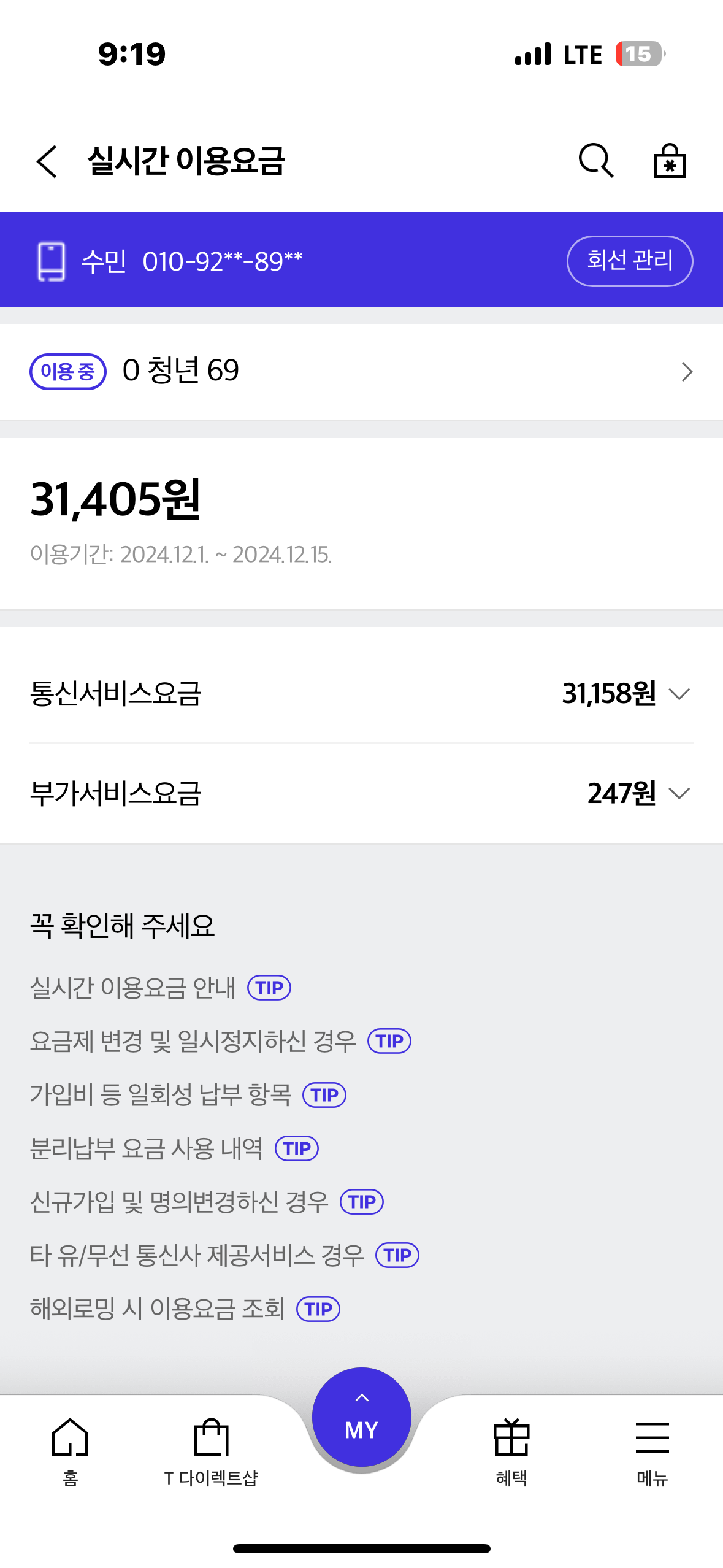
Task: Open TIP for 신규가입 및 명의변경하신 경우
Action: [x=361, y=1202]
